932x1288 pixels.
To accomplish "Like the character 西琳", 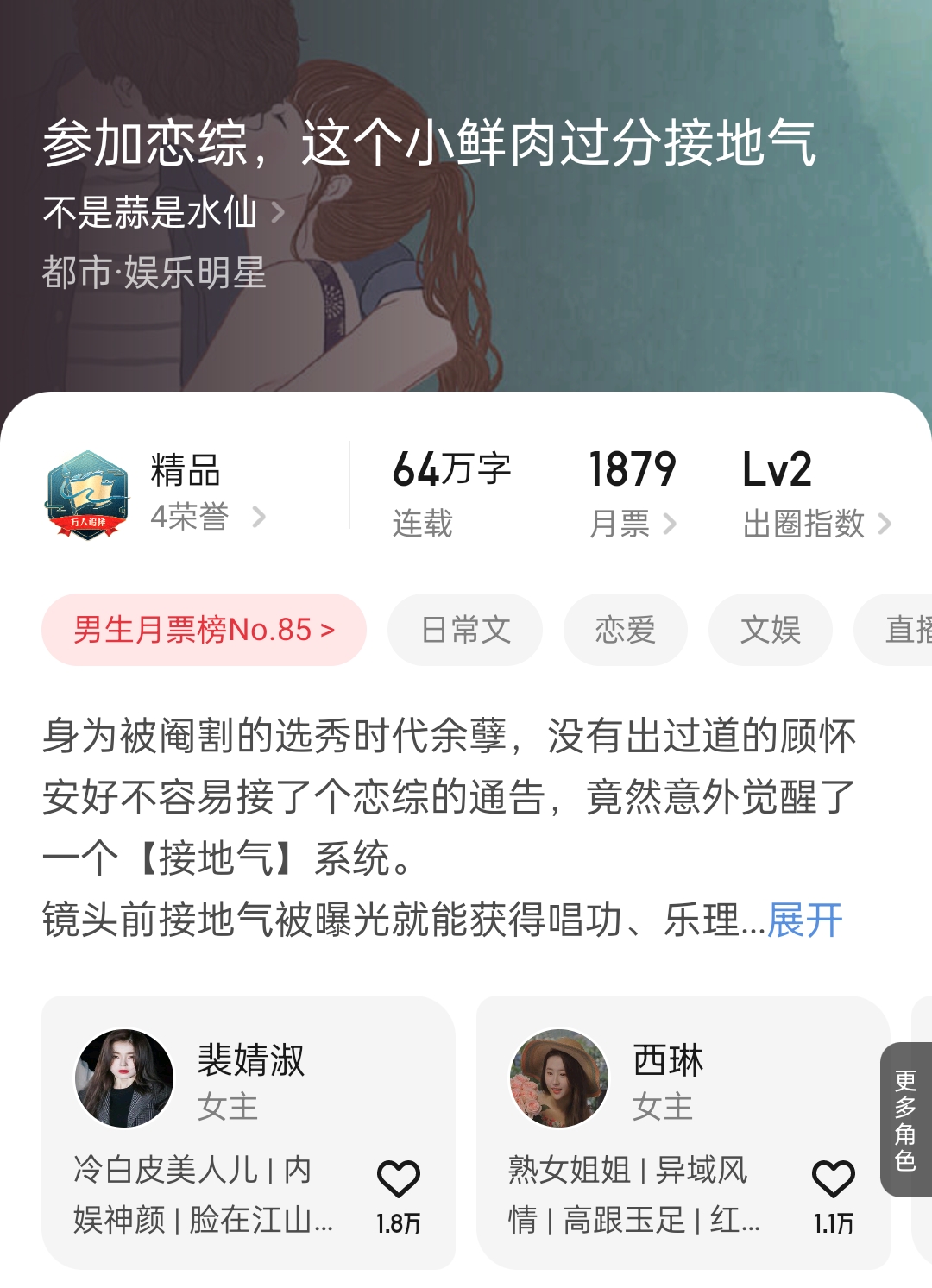I will [x=833, y=1179].
